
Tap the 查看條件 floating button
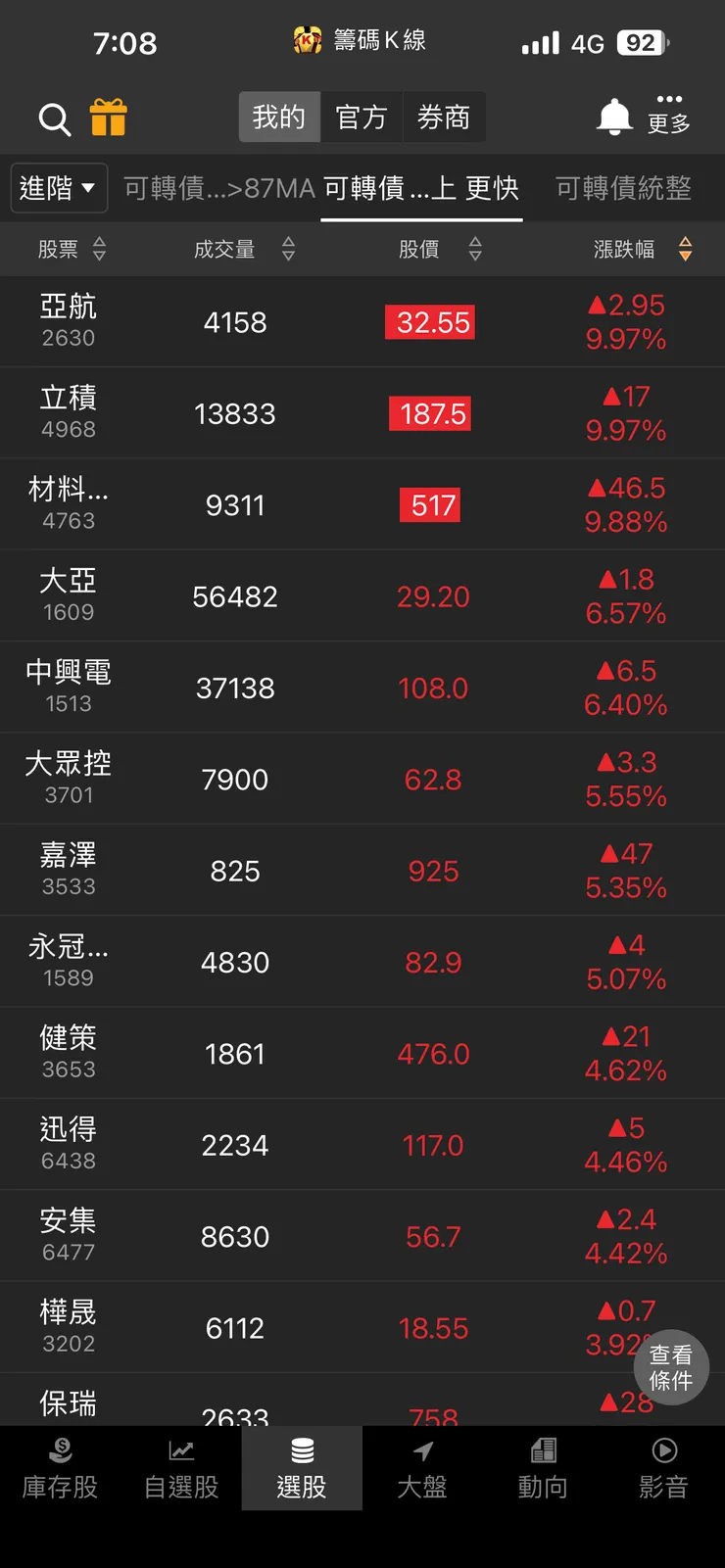(x=671, y=1368)
